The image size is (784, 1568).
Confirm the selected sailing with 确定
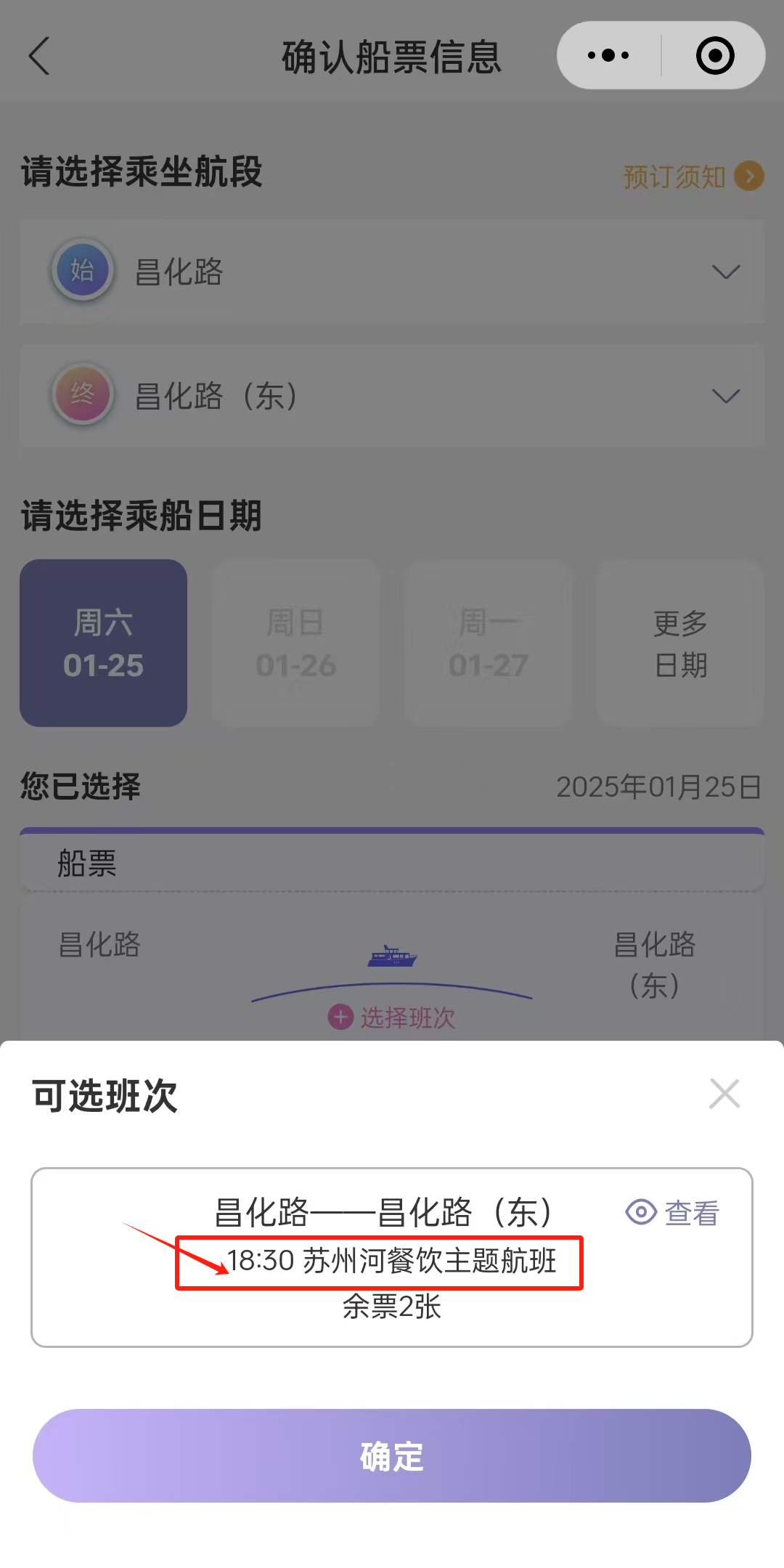tap(391, 1455)
